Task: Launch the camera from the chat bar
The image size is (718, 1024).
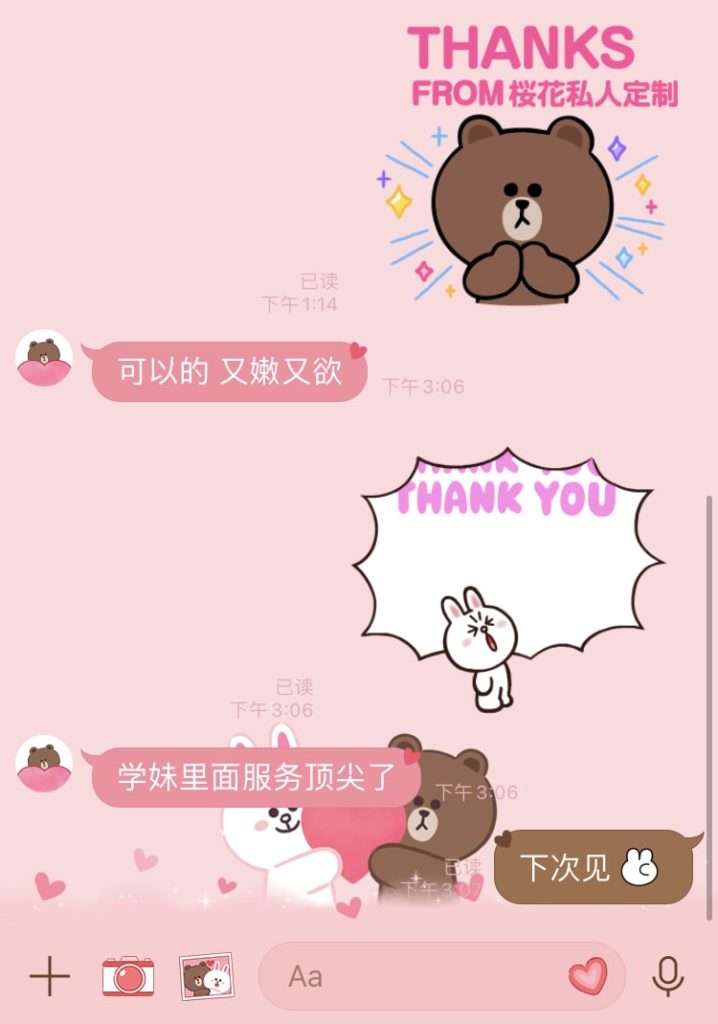Action: 128,976
